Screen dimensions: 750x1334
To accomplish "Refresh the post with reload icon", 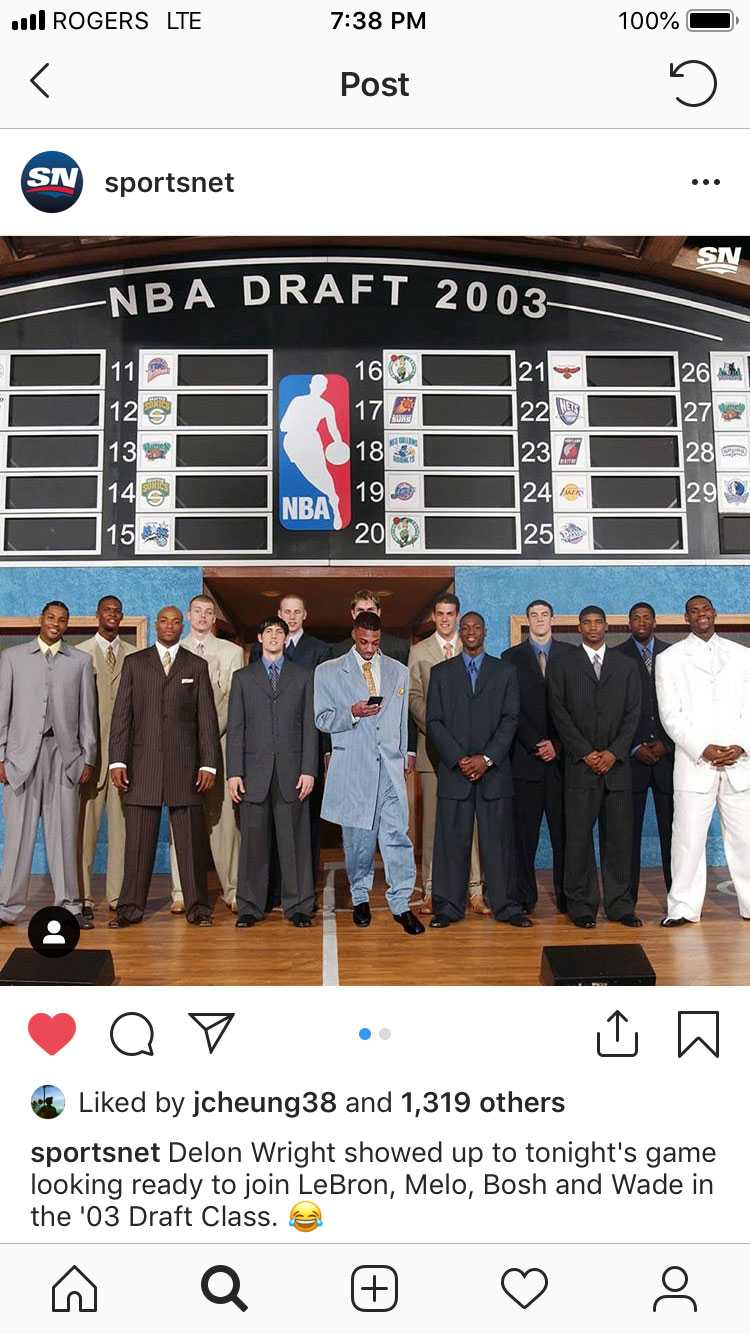I will click(x=693, y=83).
